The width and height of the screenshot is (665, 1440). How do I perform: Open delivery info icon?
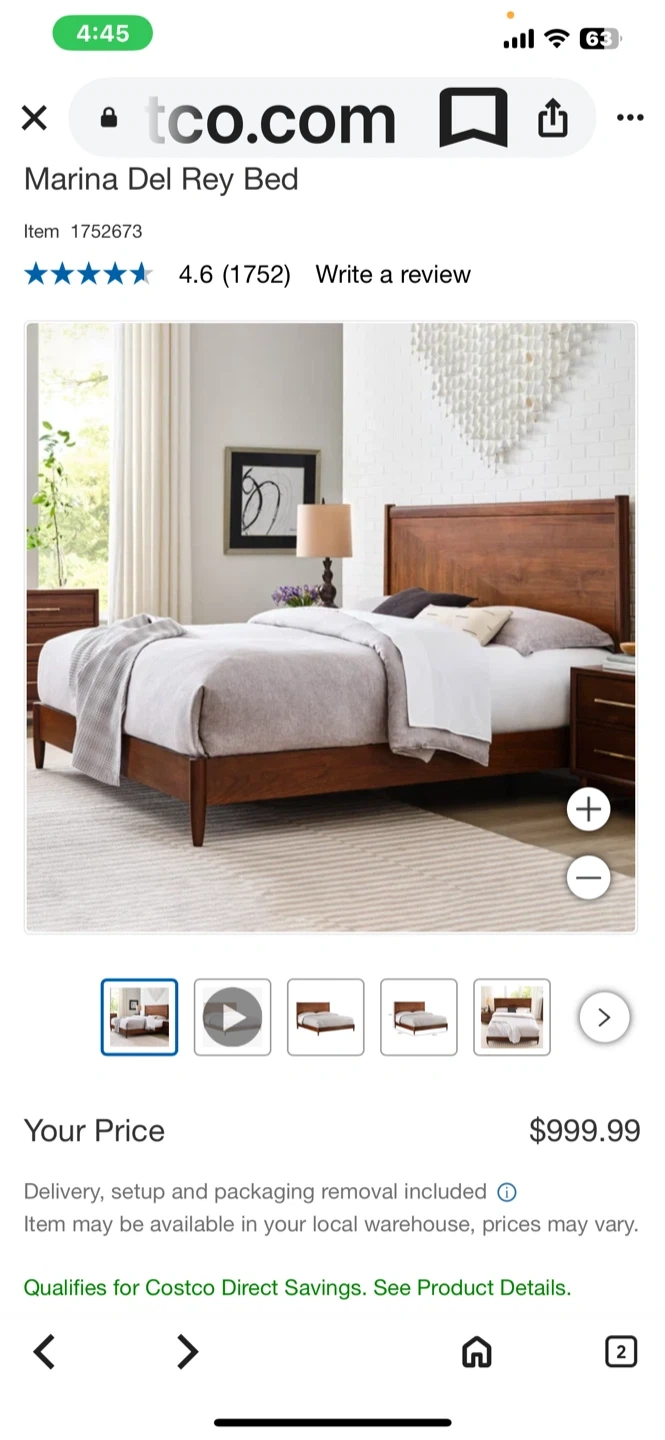pyautogui.click(x=507, y=1192)
